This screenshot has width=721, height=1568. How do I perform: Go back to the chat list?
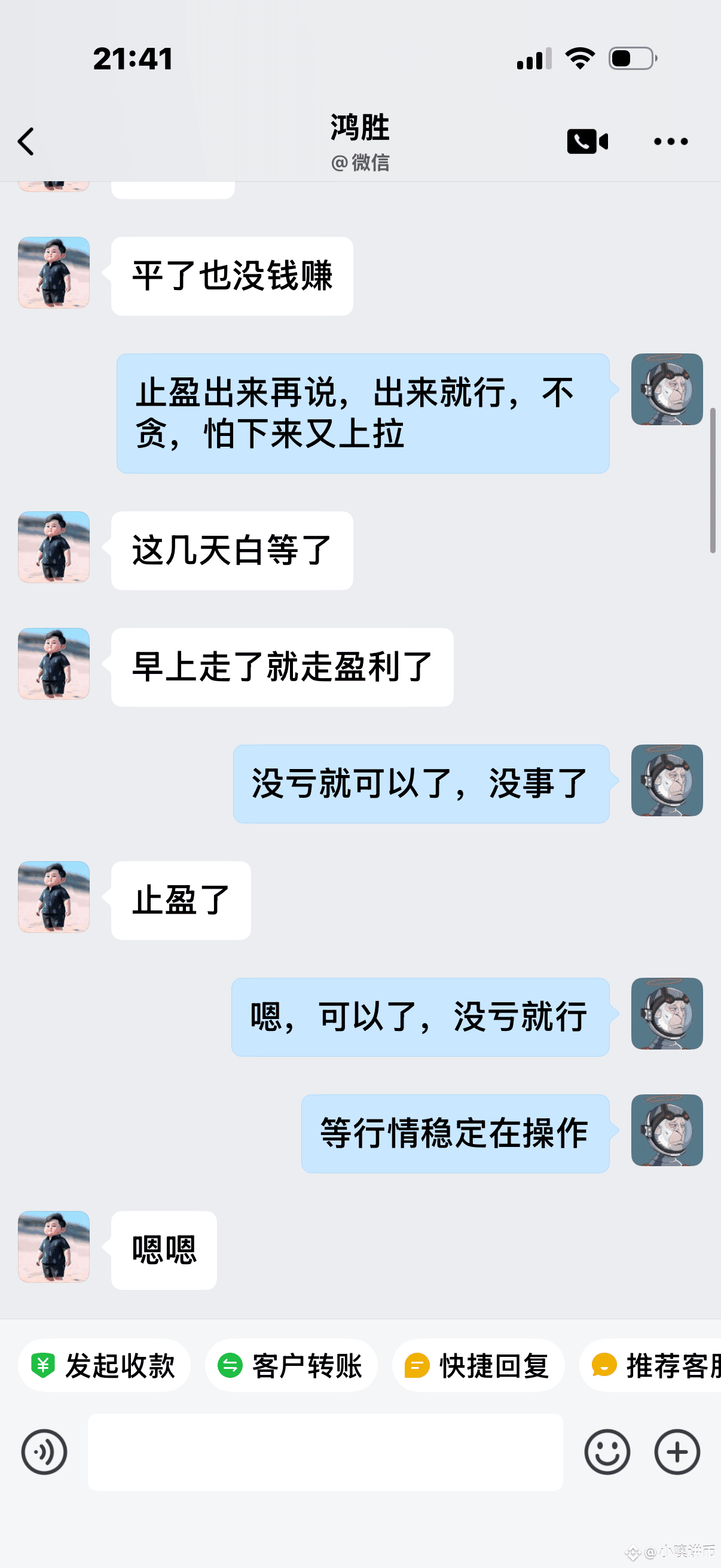(x=26, y=142)
